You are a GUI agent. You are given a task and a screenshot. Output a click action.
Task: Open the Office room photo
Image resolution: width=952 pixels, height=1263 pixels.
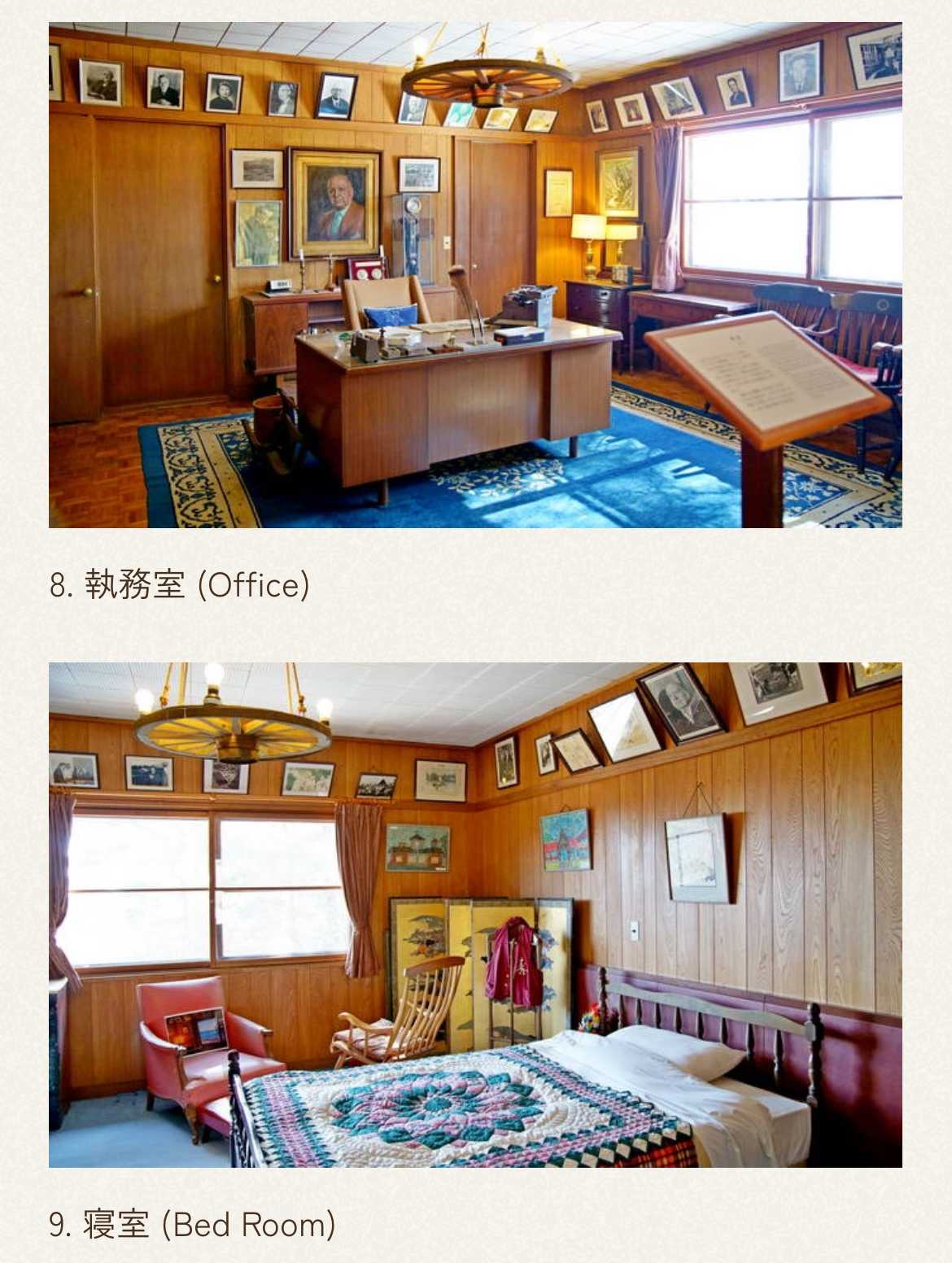pos(475,275)
